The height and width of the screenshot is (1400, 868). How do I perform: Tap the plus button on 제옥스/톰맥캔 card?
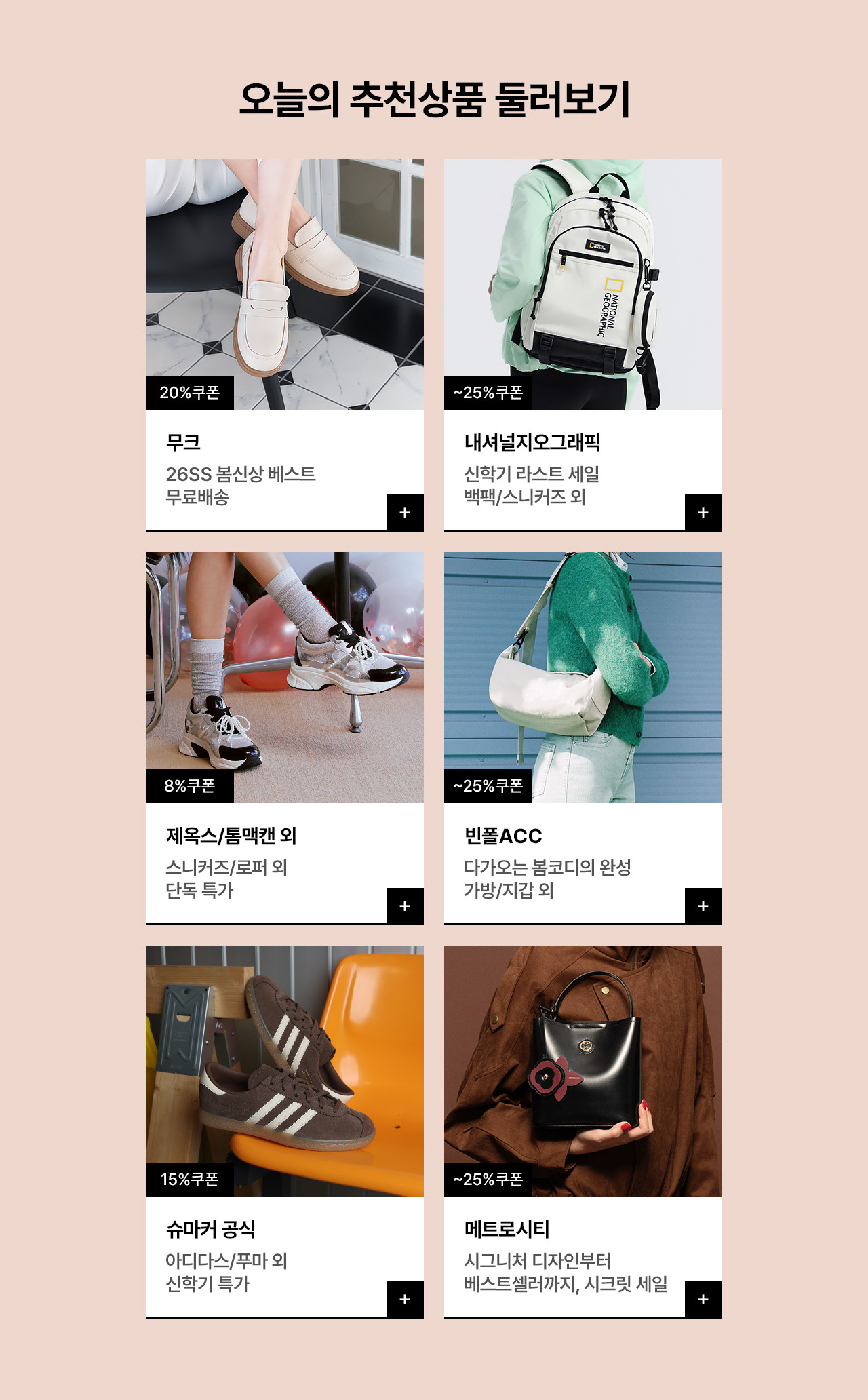pos(405,906)
